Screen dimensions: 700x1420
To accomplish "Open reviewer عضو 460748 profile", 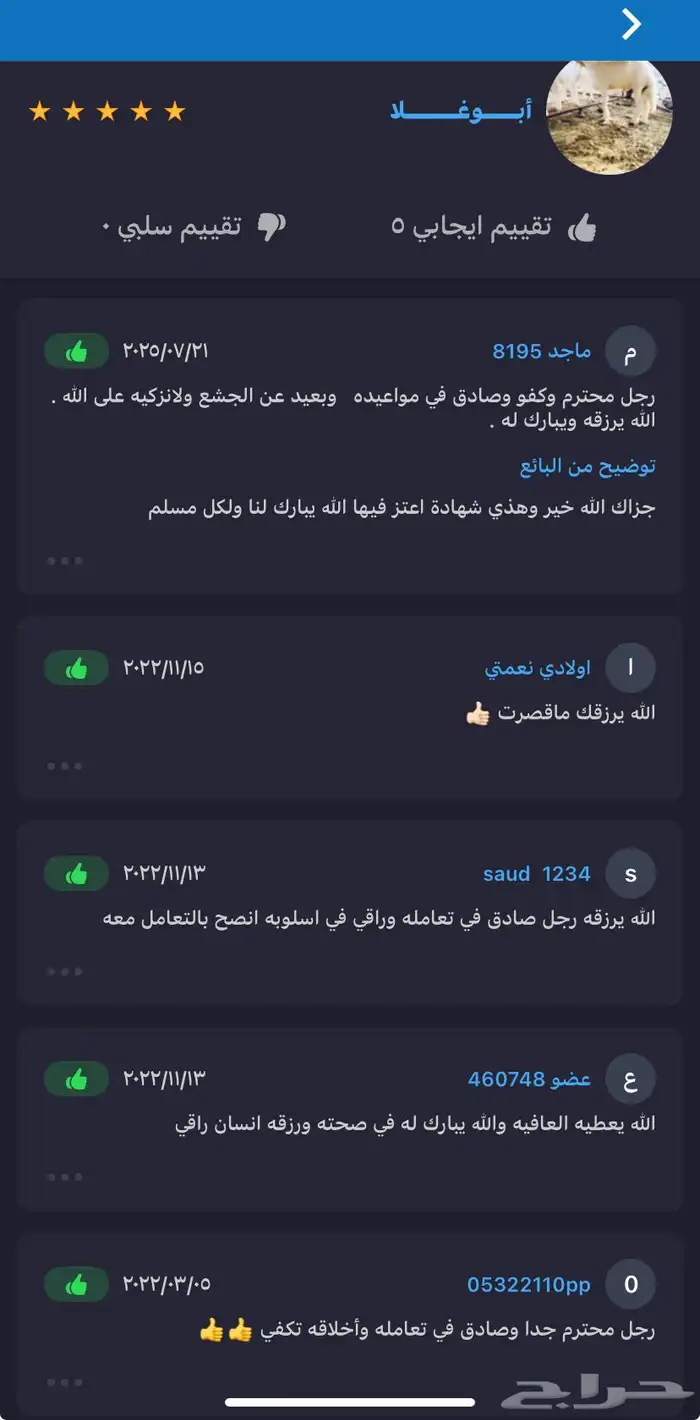I will (529, 1080).
